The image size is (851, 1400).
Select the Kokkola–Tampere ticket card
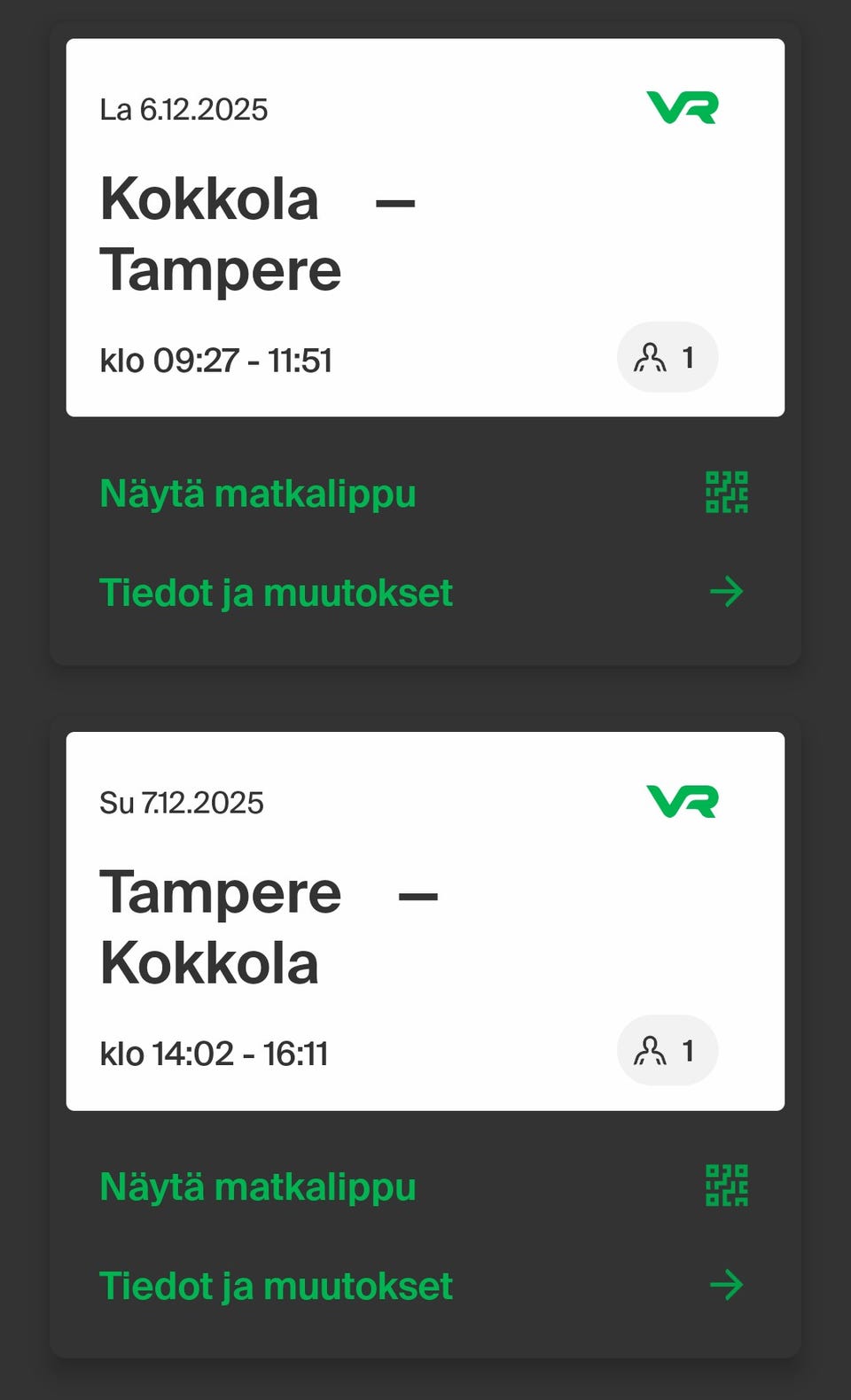(x=425, y=226)
